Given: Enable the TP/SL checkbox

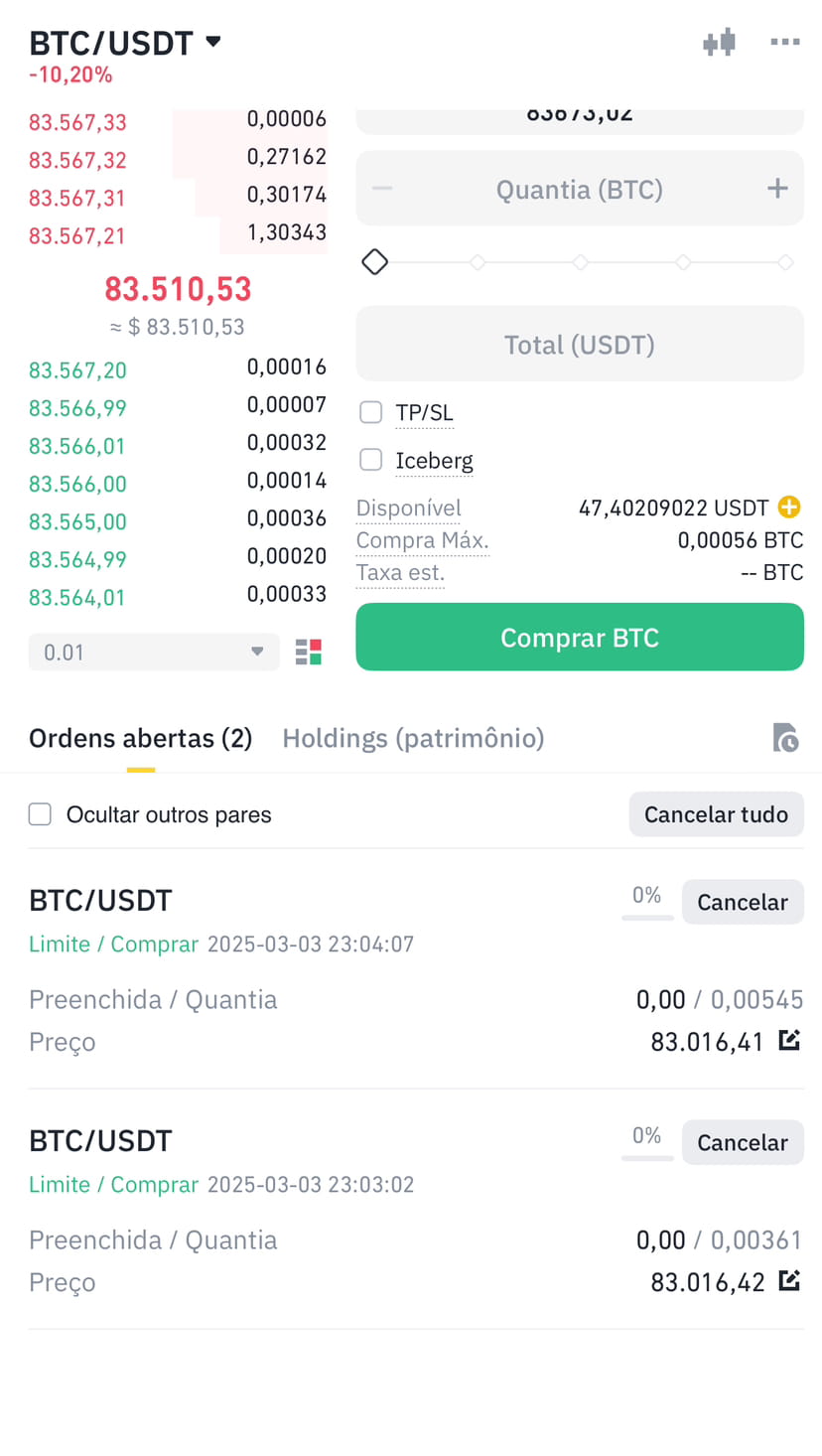Looking at the screenshot, I should [x=370, y=412].
